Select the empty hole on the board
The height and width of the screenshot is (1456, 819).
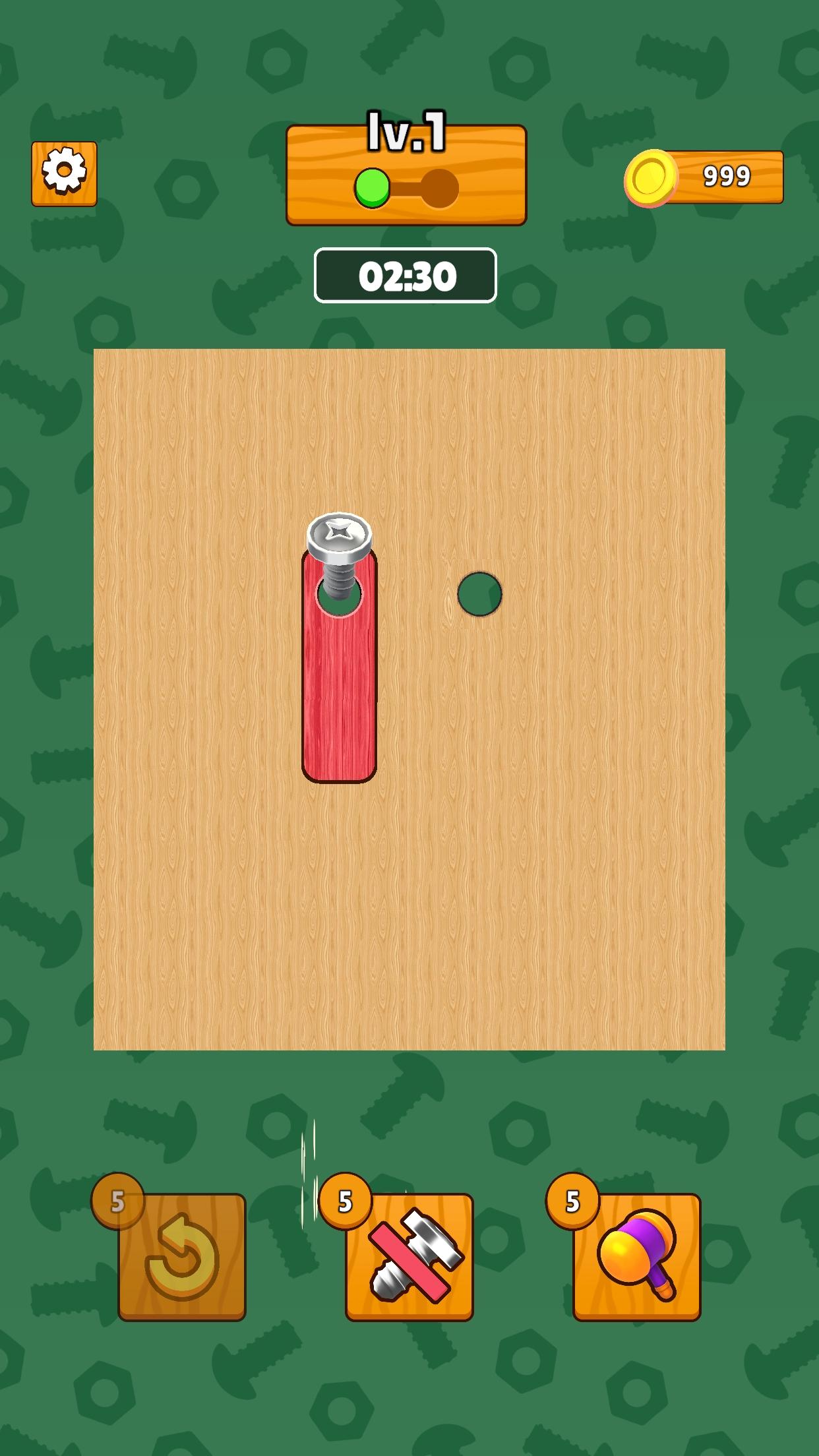tap(479, 594)
